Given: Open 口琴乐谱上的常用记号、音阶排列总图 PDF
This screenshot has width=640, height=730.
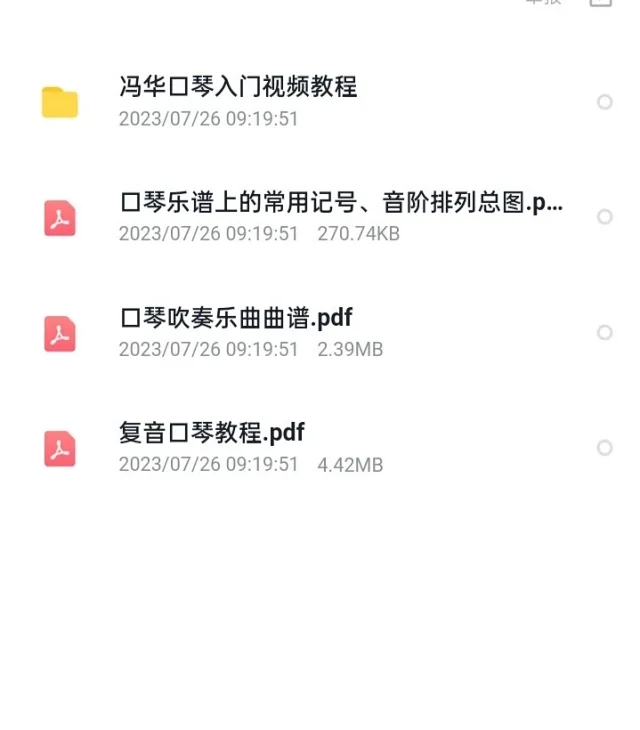Looking at the screenshot, I should 340,203.
